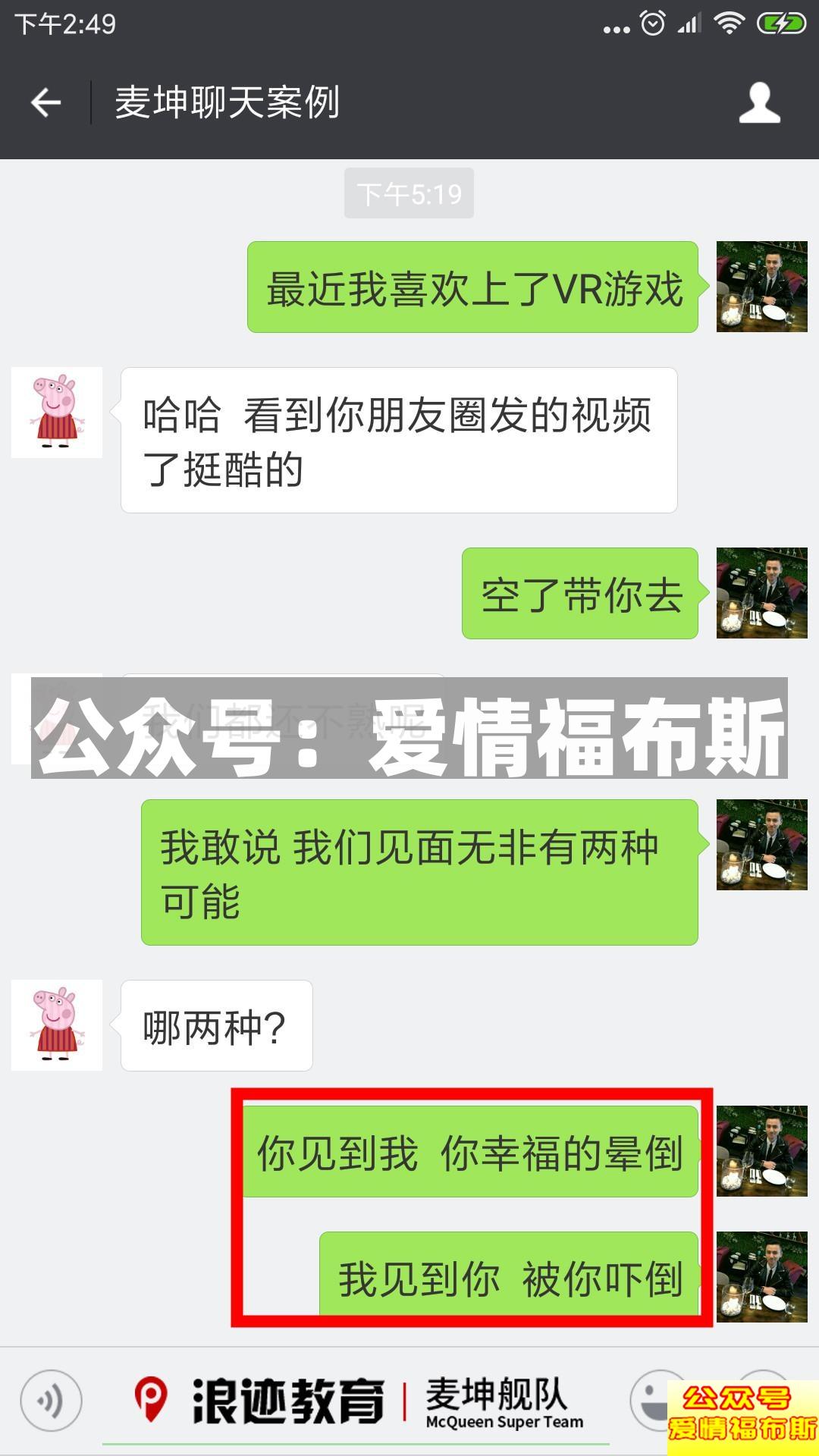Tap the white reply bubble 哪两种?
The width and height of the screenshot is (819, 1456).
[215, 1024]
